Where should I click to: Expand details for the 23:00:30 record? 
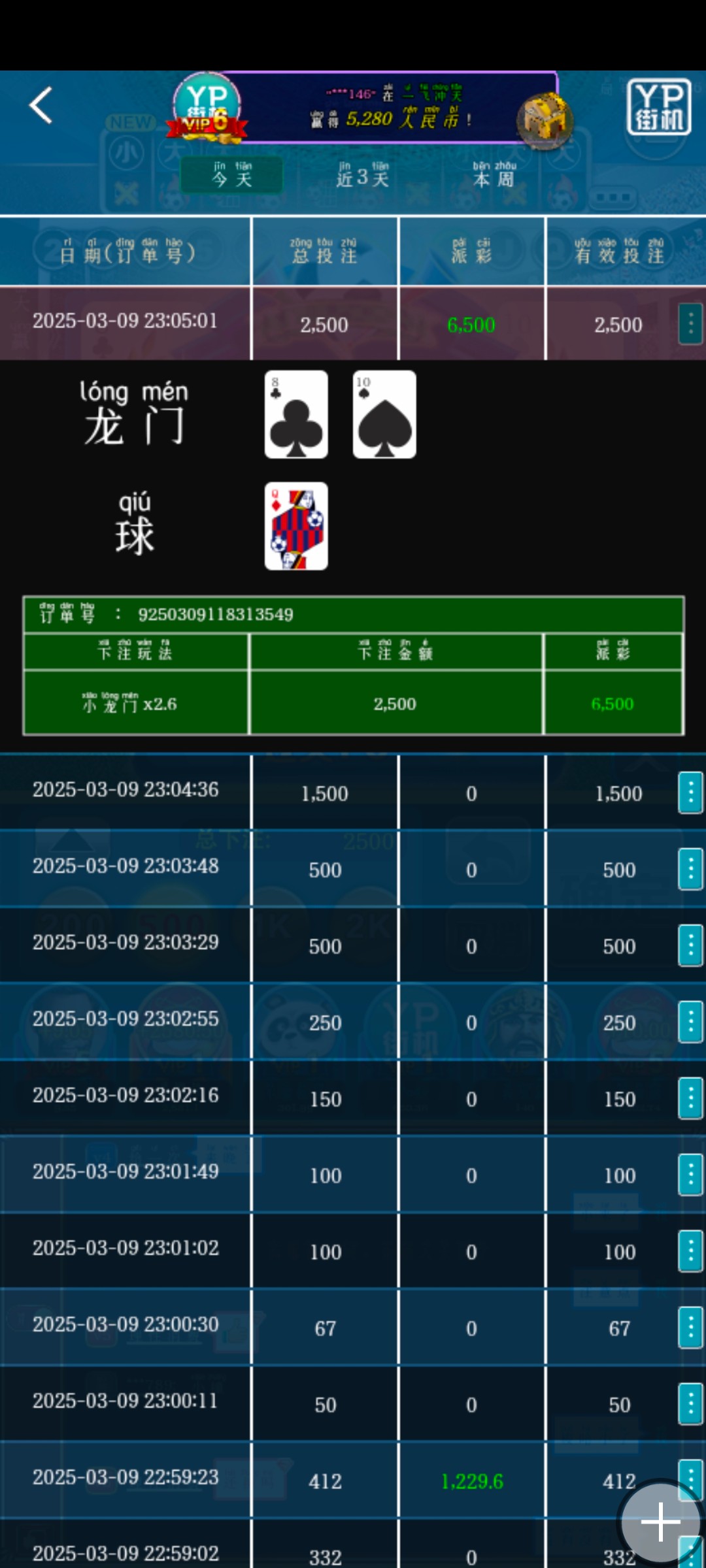pyautogui.click(x=690, y=1328)
